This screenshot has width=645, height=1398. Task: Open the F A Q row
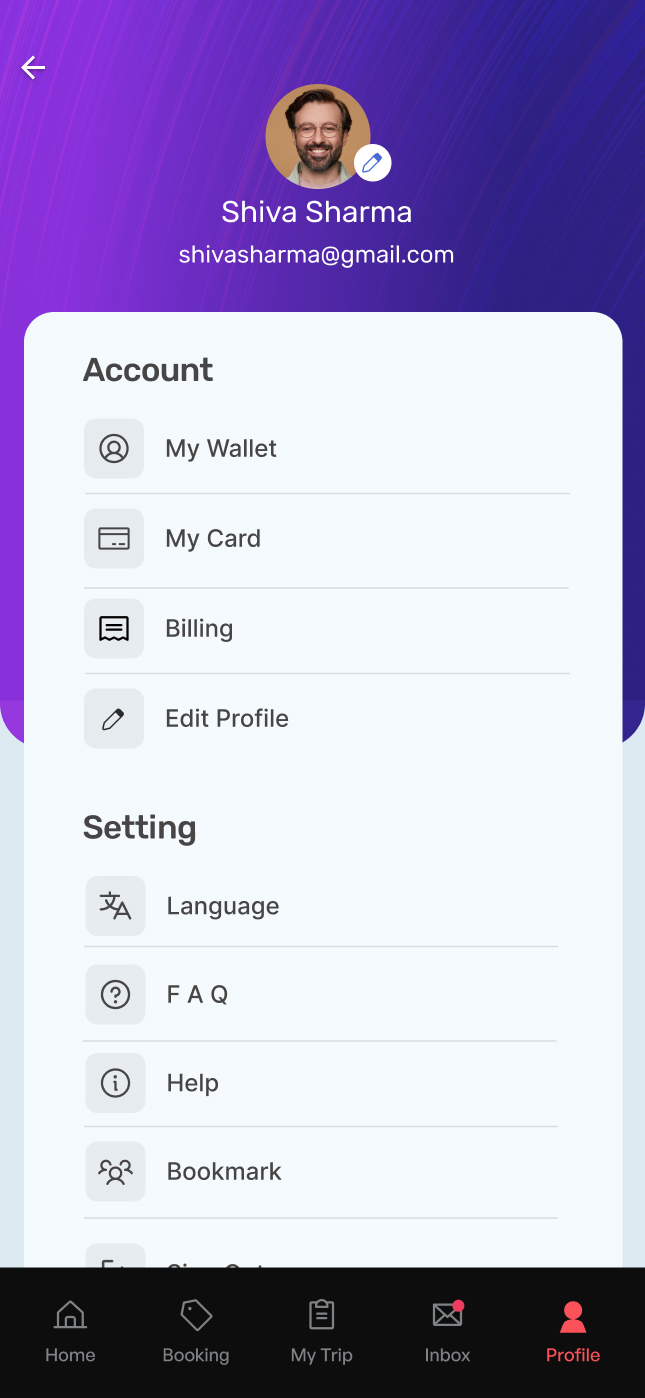197,995
